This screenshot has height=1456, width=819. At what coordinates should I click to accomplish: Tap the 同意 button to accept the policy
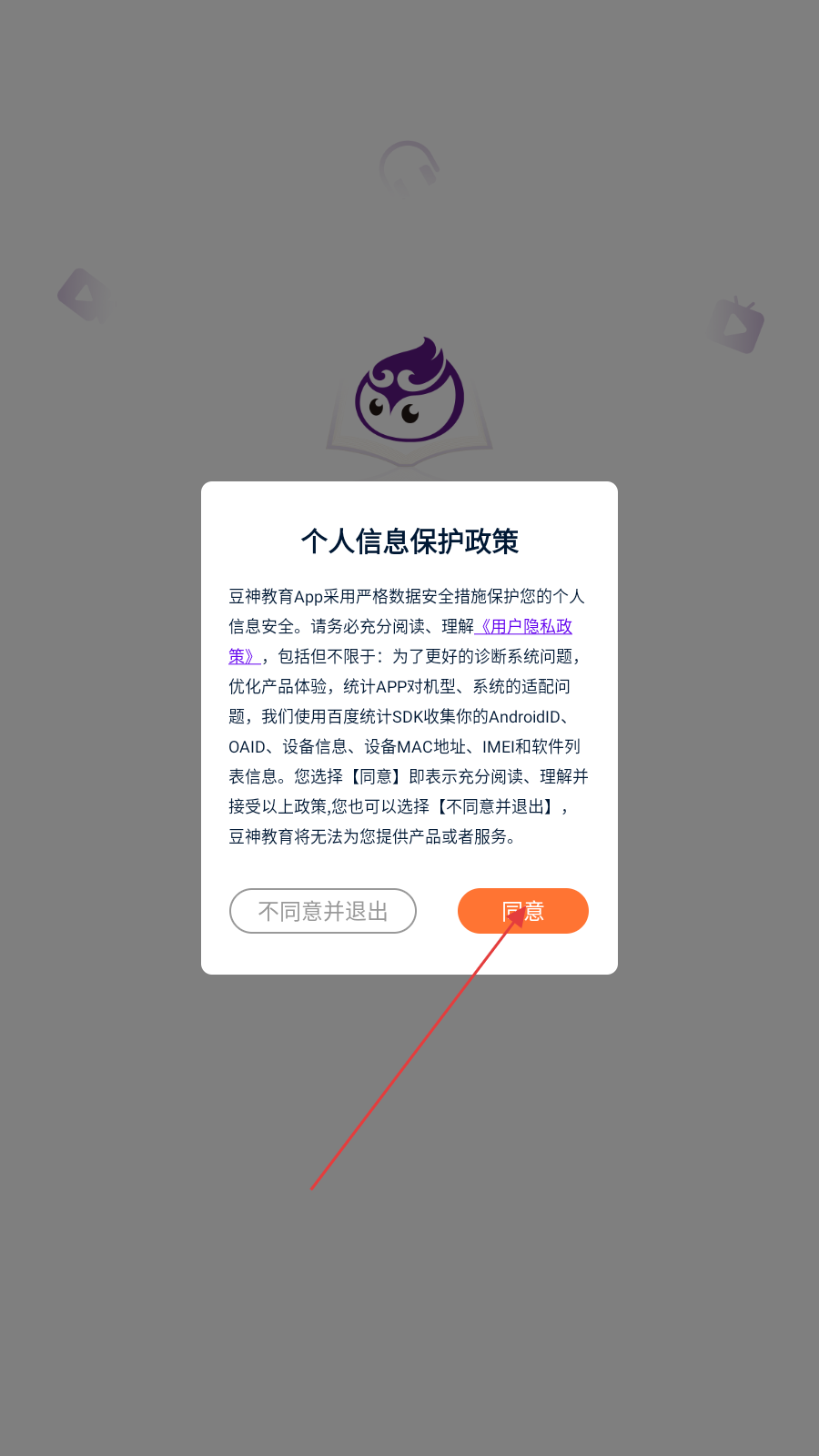(523, 911)
